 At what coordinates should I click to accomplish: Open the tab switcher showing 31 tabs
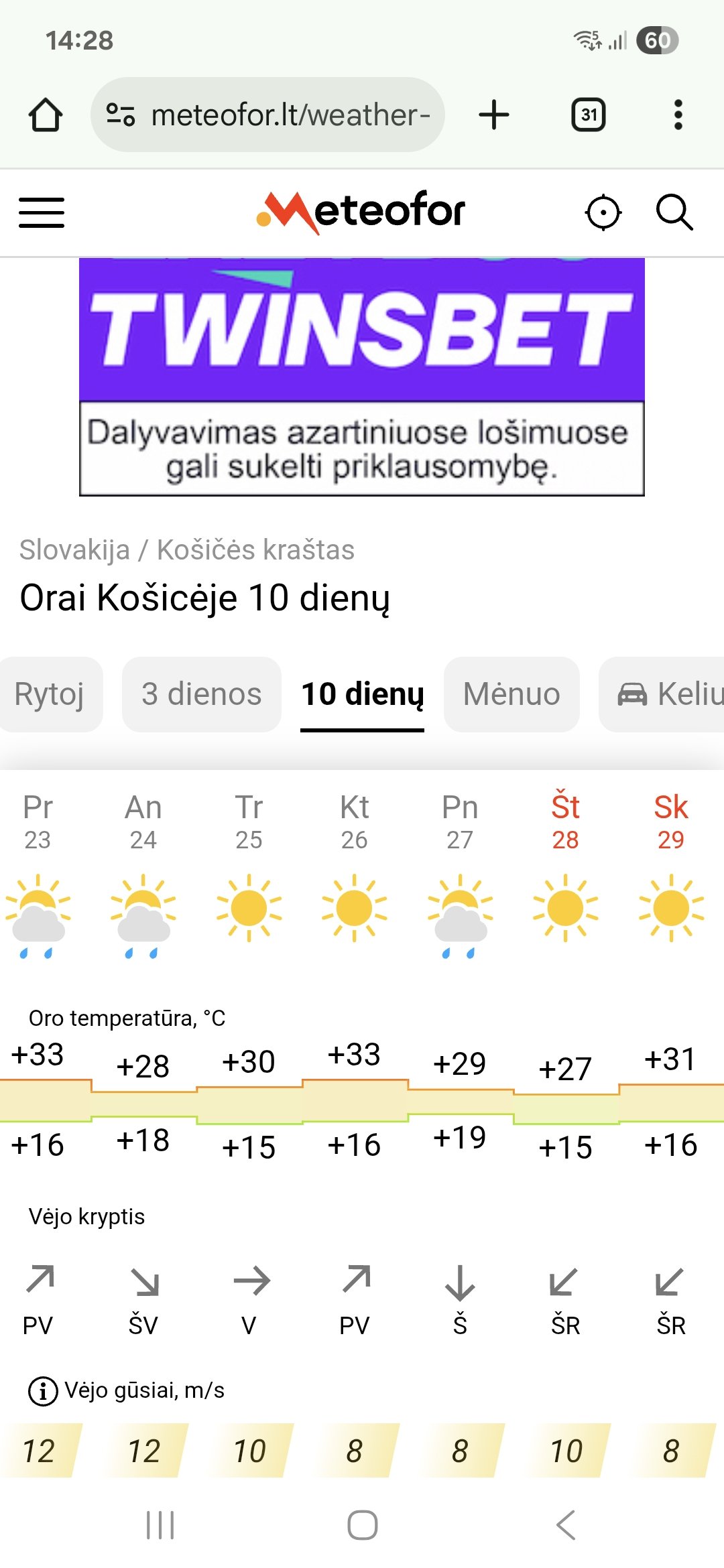tap(589, 115)
